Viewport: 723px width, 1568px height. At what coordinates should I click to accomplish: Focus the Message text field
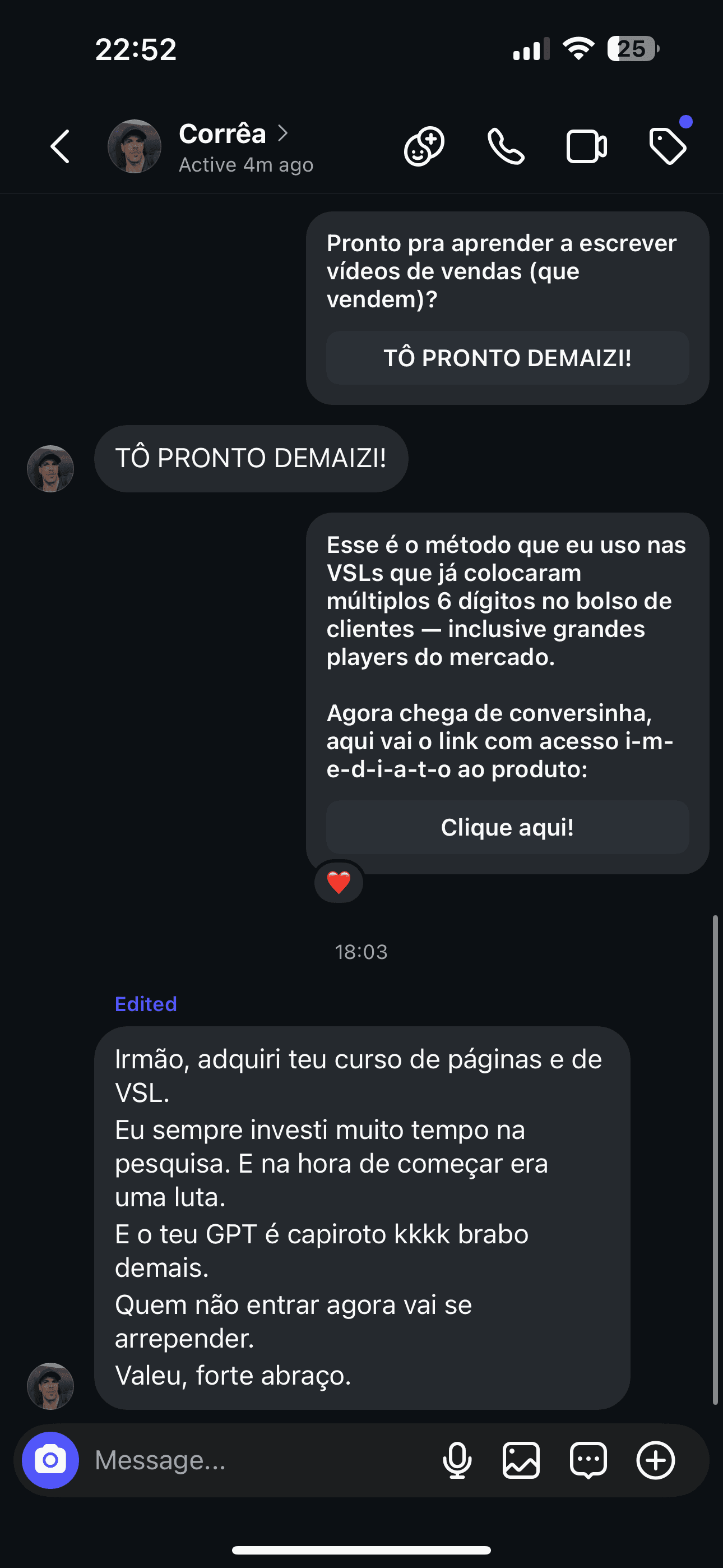click(x=256, y=1460)
